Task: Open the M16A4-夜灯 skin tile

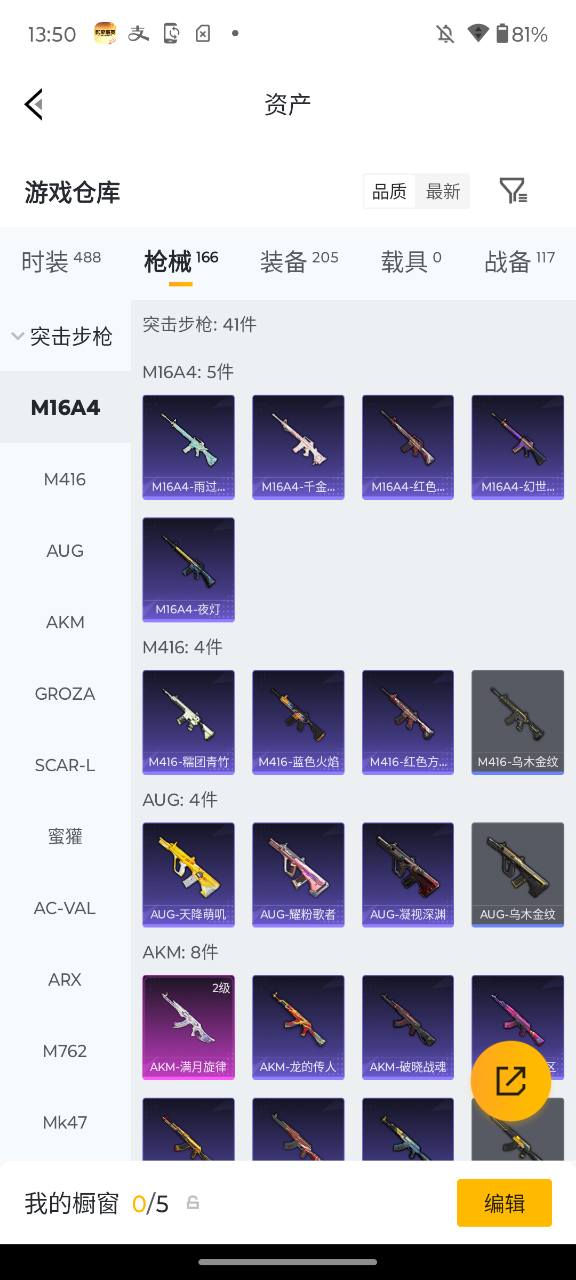Action: [x=188, y=570]
